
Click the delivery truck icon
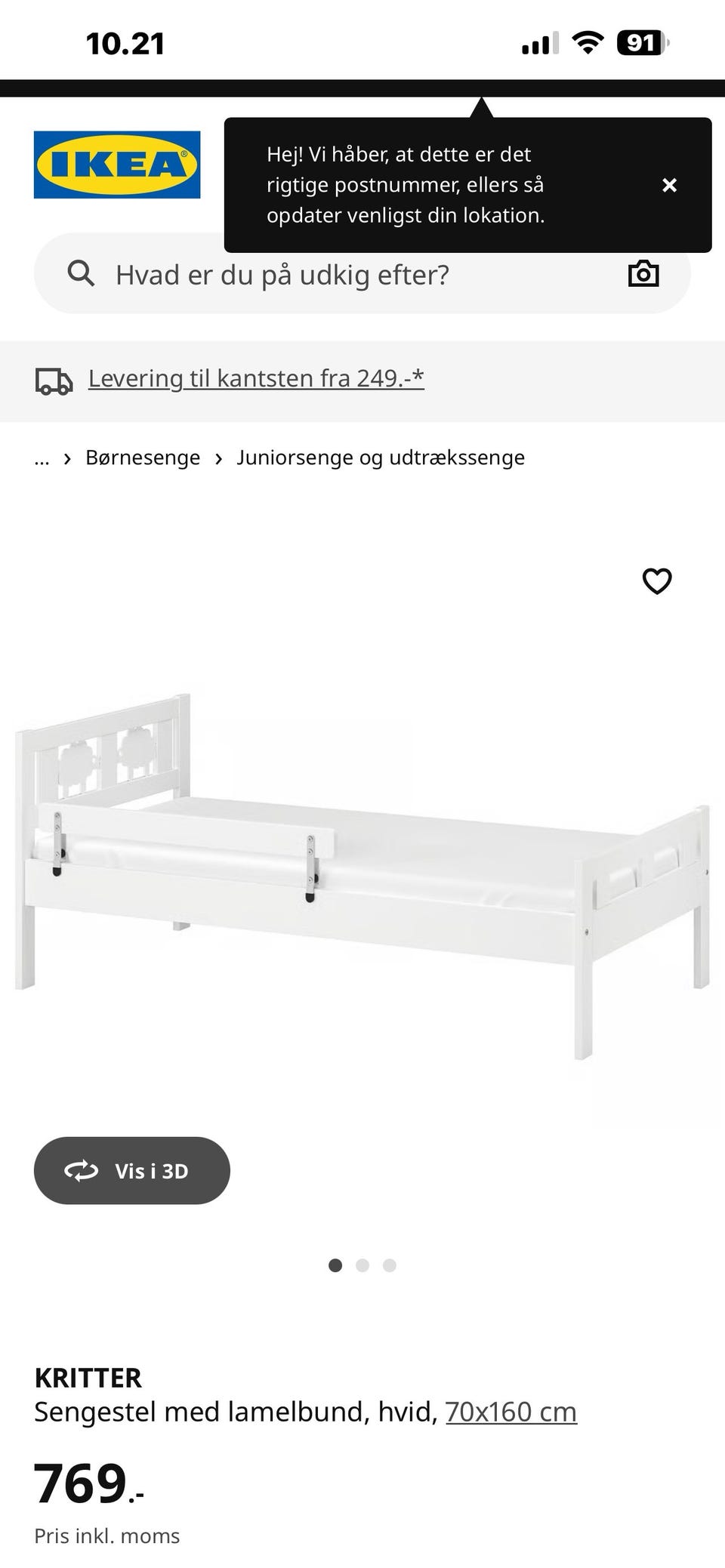(x=52, y=379)
